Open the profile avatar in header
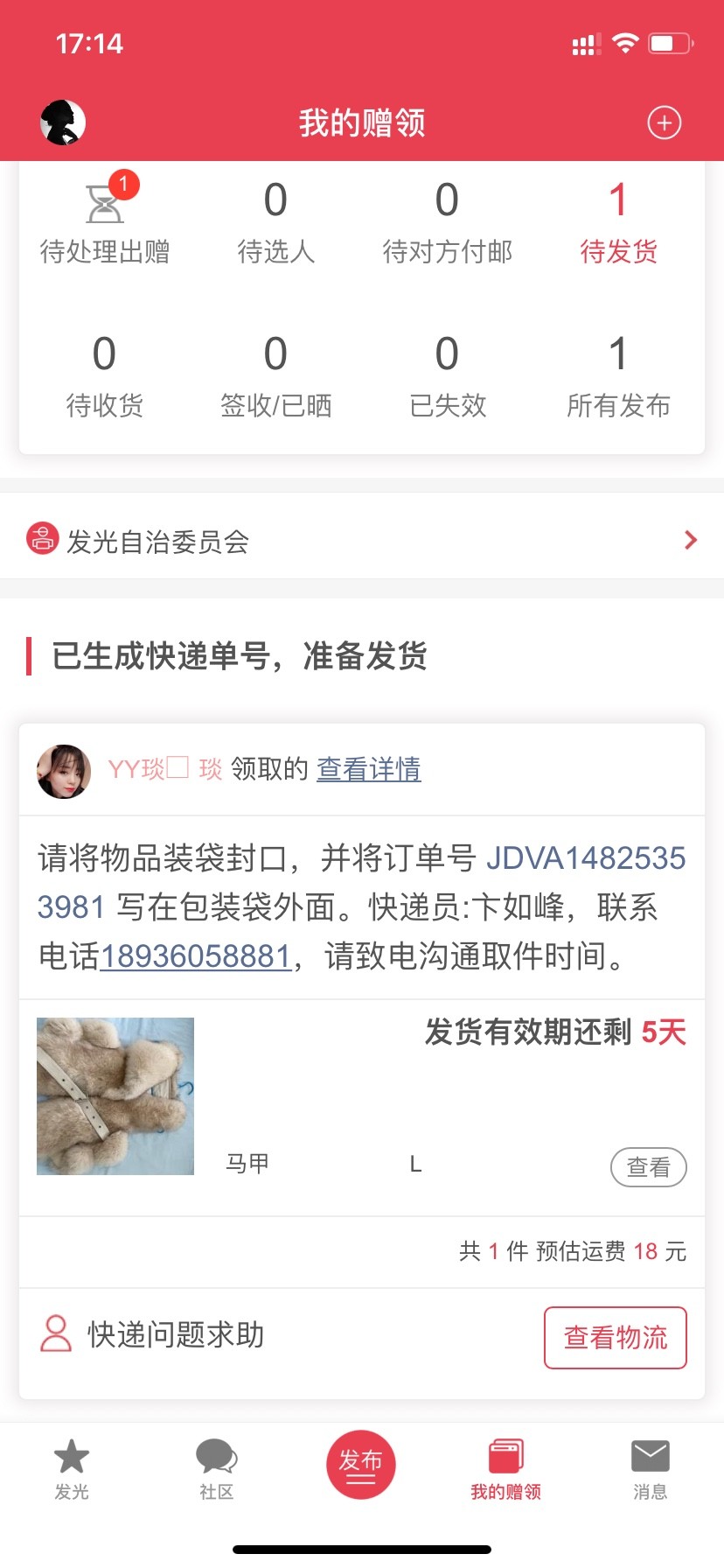The height and width of the screenshot is (1568, 724). coord(63,122)
